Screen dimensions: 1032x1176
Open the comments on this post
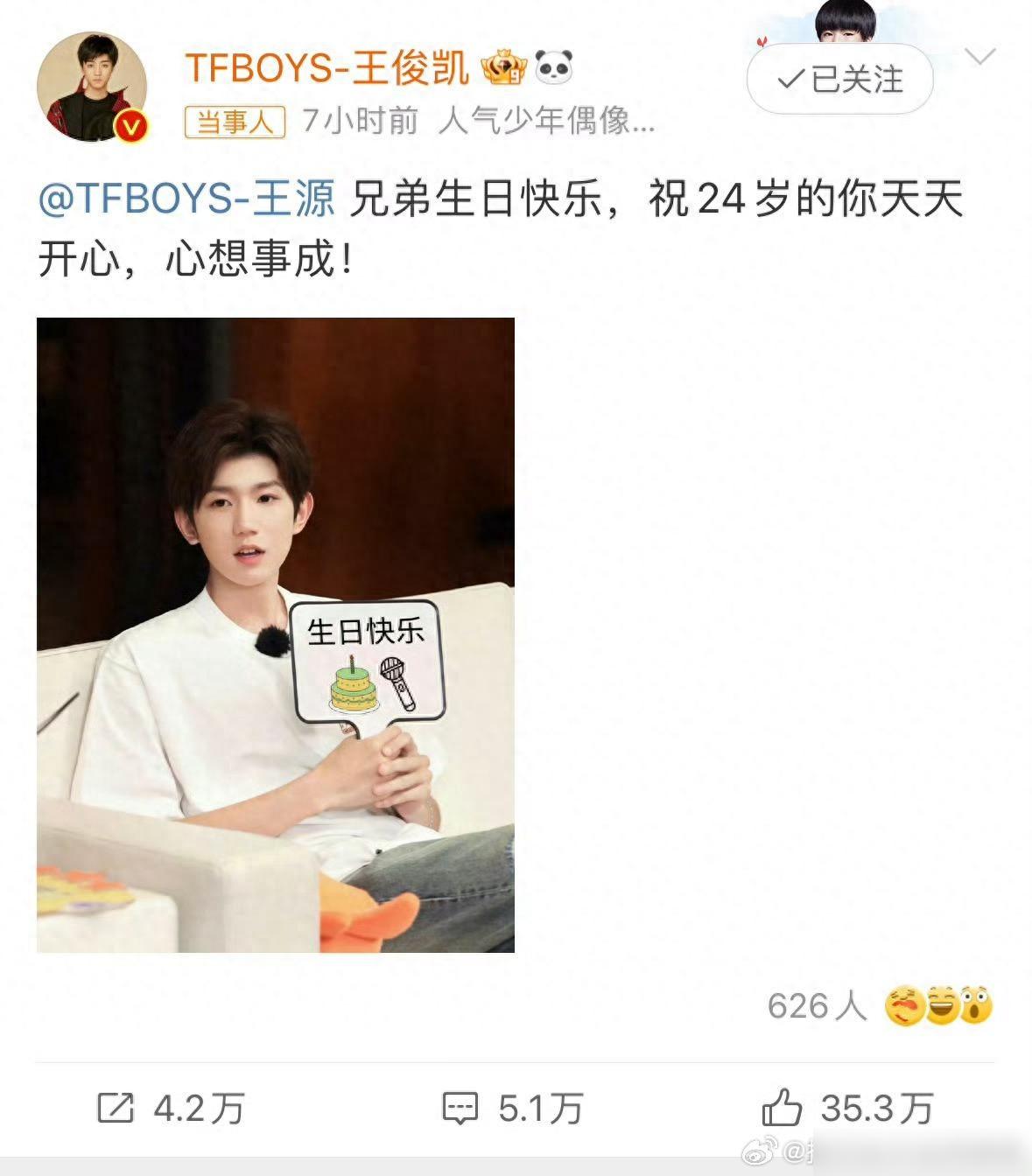pos(512,1109)
